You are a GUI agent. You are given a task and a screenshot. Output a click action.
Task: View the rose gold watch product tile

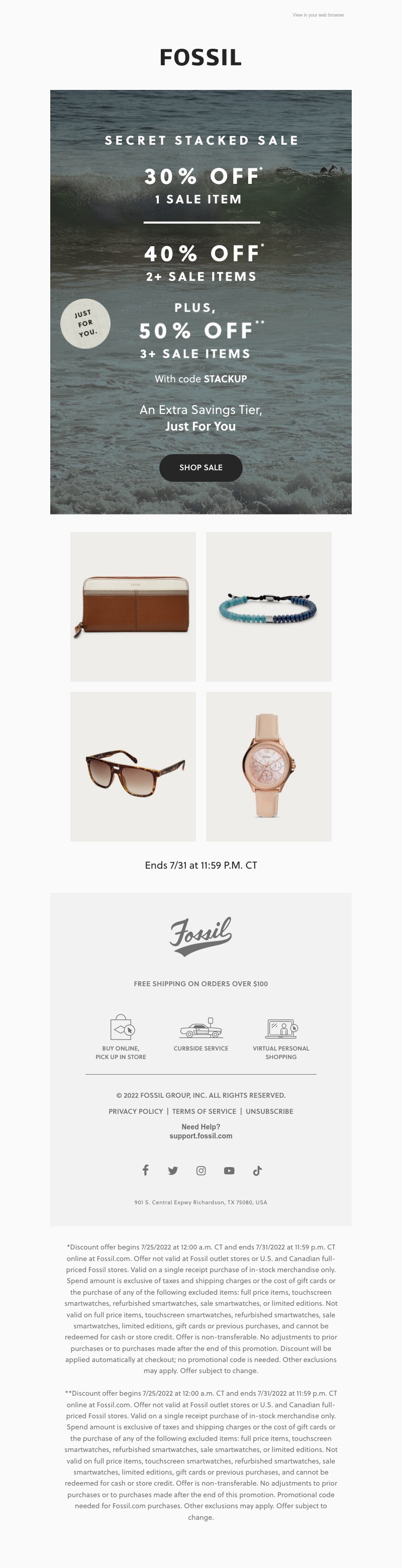pyautogui.click(x=269, y=766)
